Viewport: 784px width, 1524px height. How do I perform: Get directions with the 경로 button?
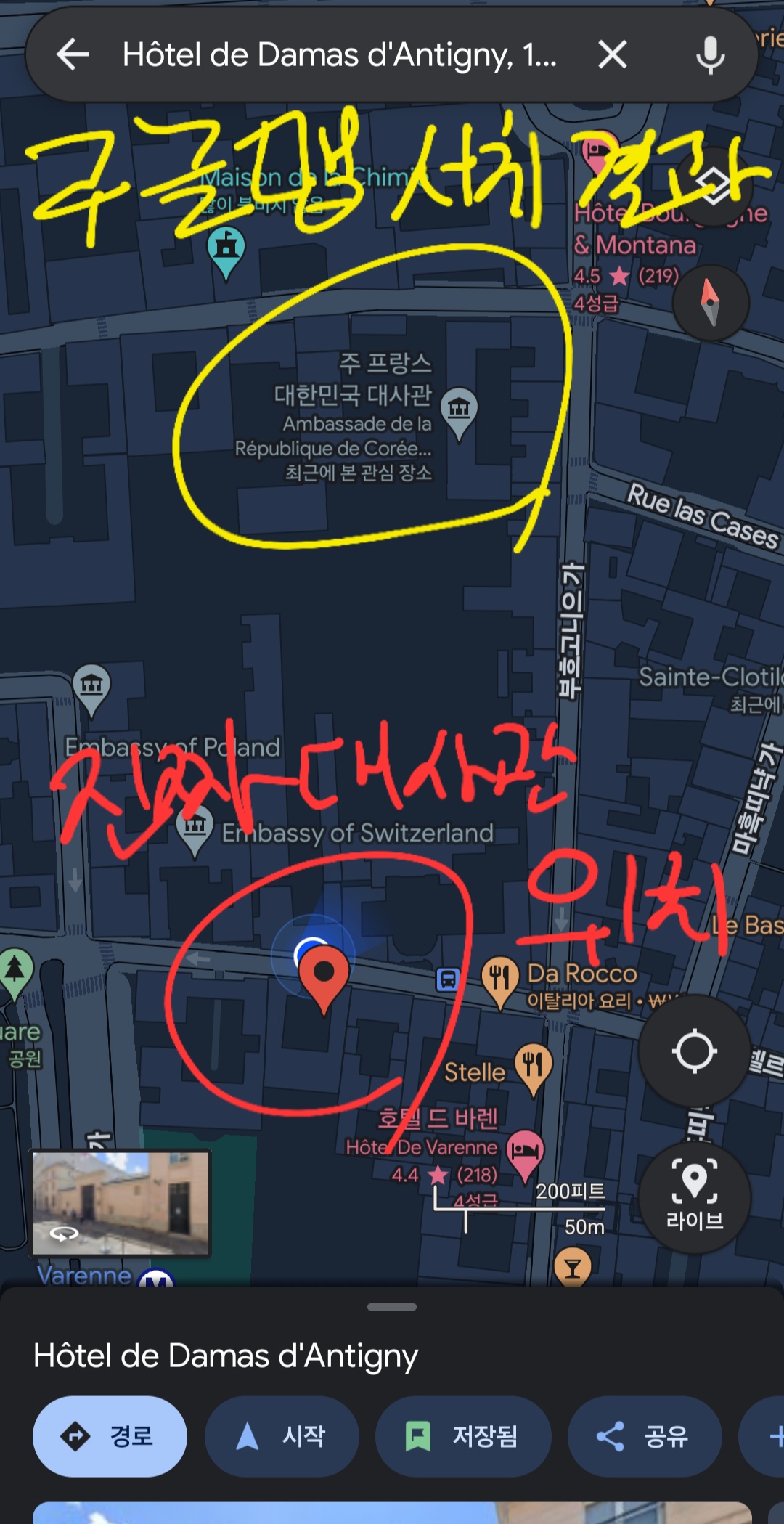tap(110, 1436)
